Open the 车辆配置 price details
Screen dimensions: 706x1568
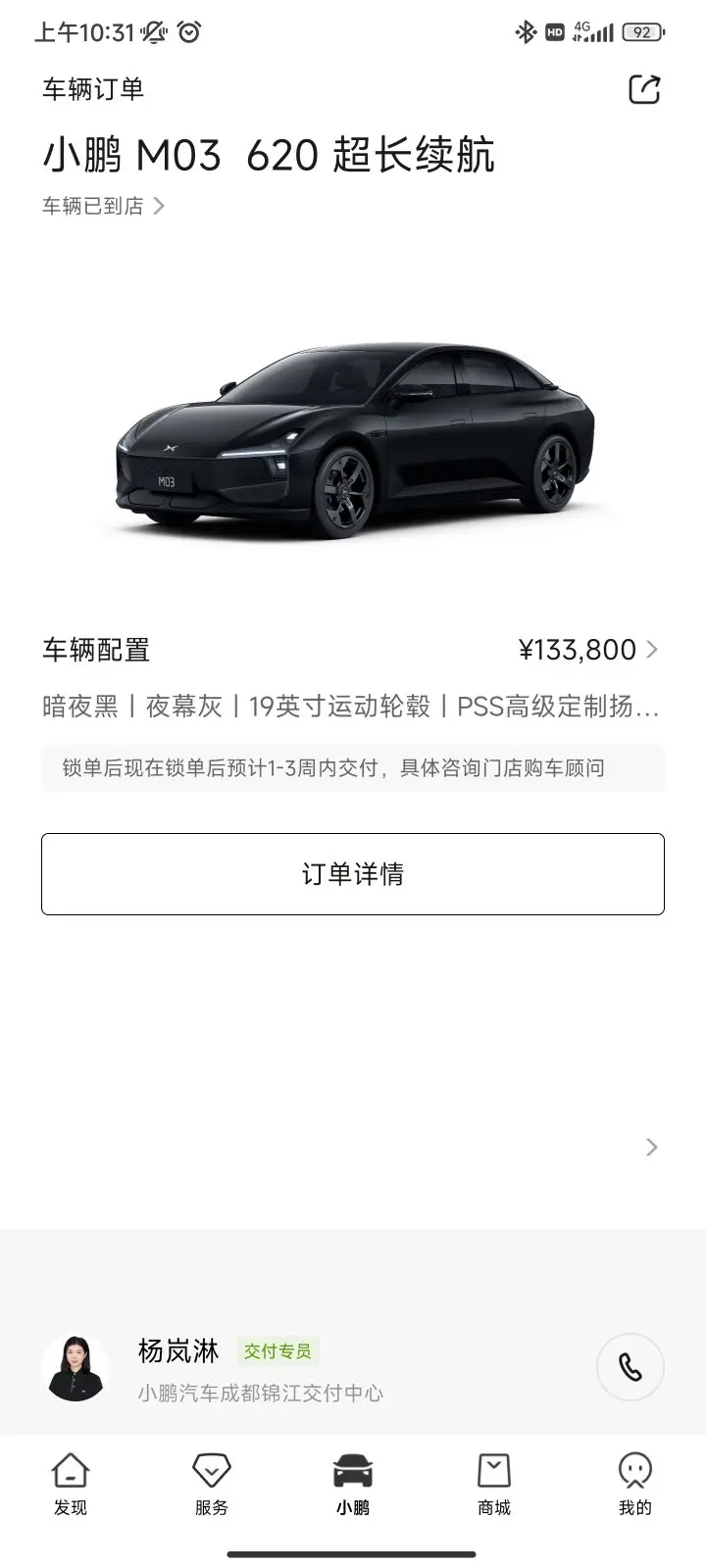[588, 650]
